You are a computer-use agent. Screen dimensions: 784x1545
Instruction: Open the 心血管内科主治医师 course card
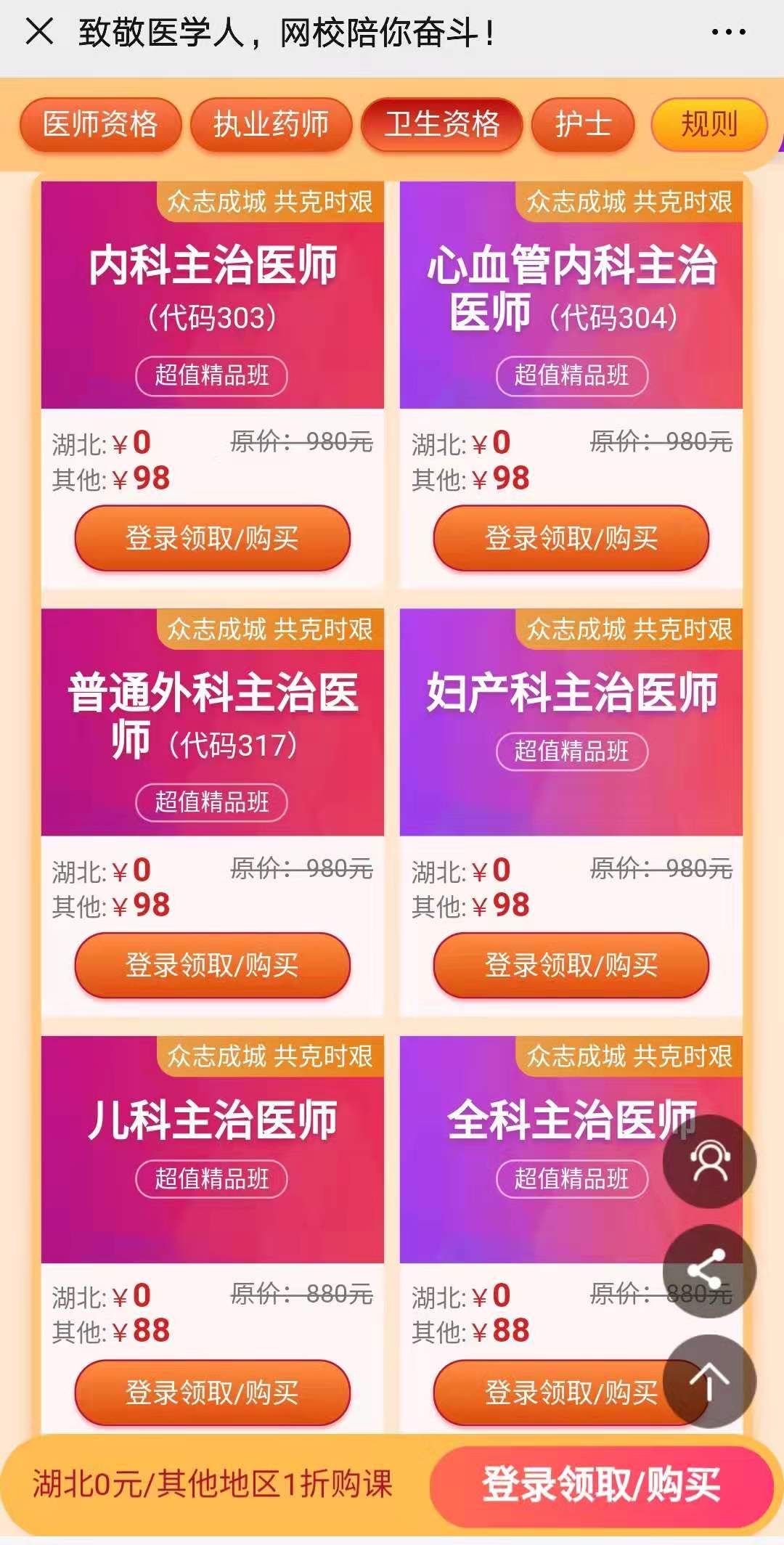571,294
